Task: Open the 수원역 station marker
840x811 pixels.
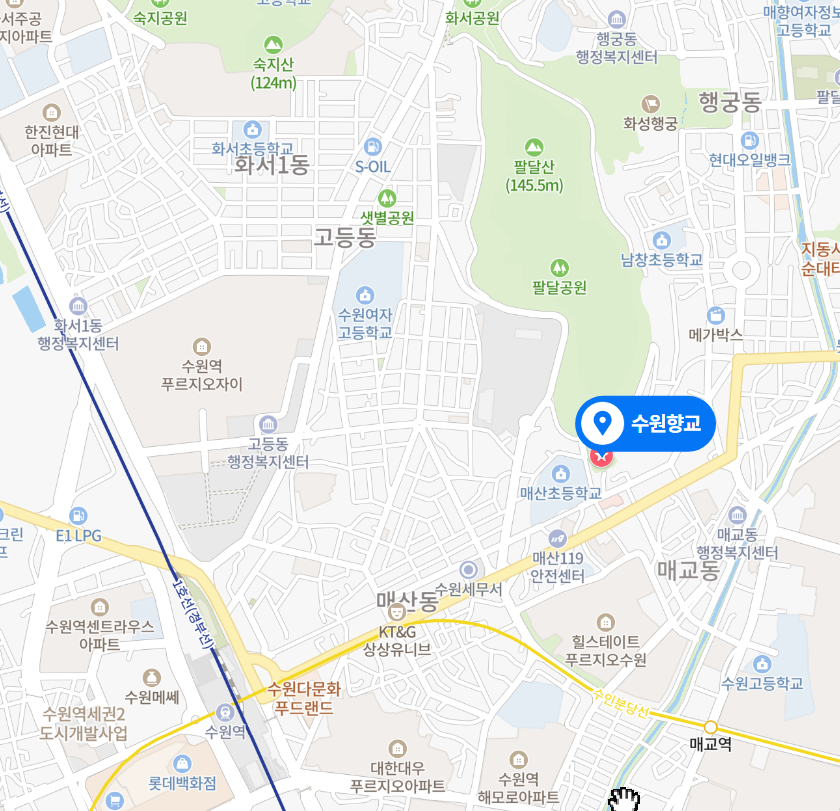Action: tap(224, 712)
